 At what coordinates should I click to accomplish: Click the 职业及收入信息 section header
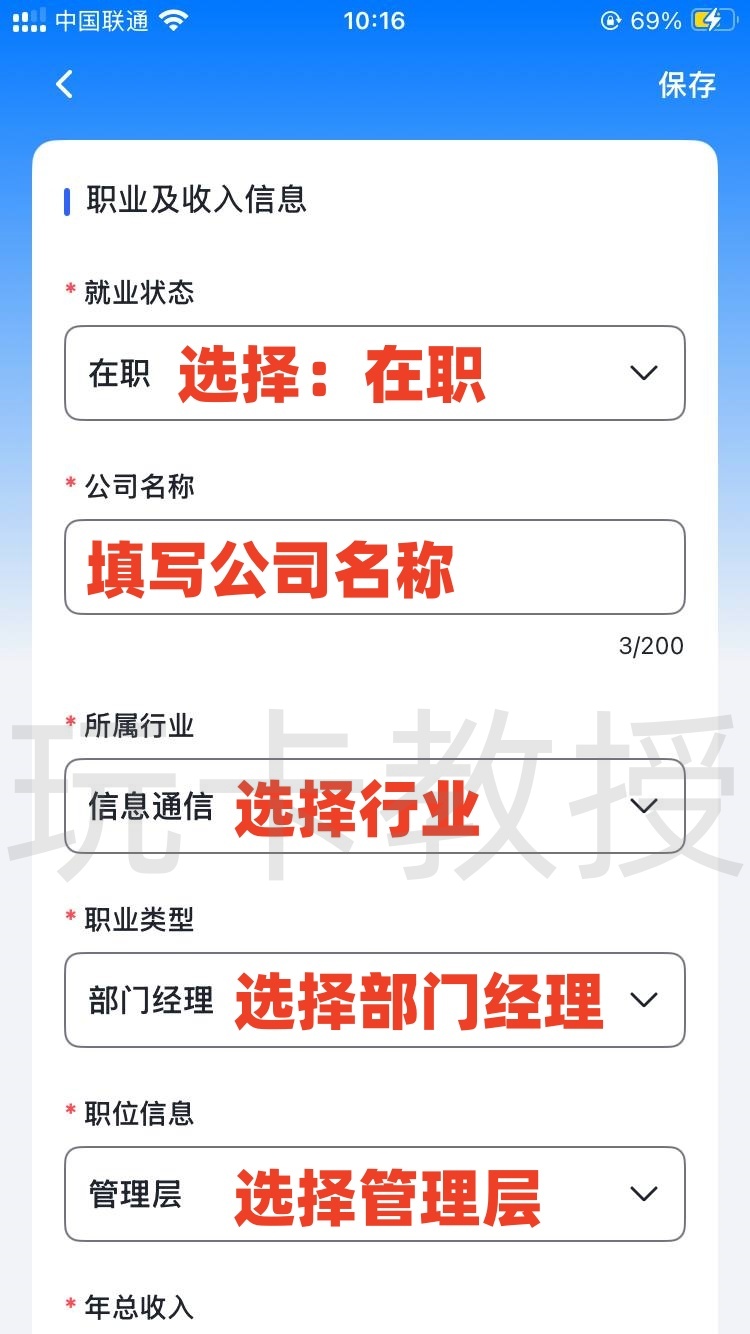195,200
